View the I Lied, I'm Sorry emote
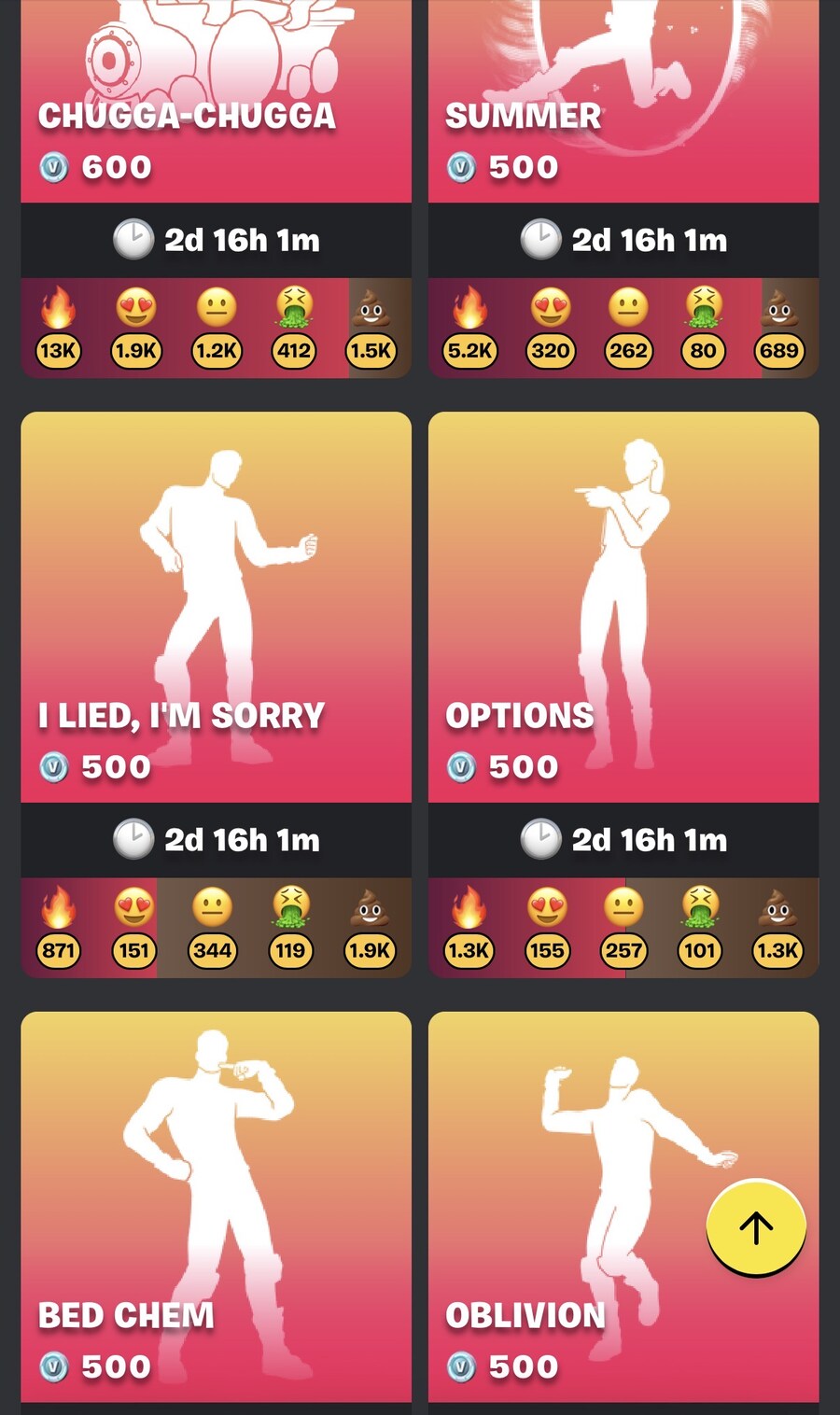Screen dimensions: 840x1415 pos(216,607)
